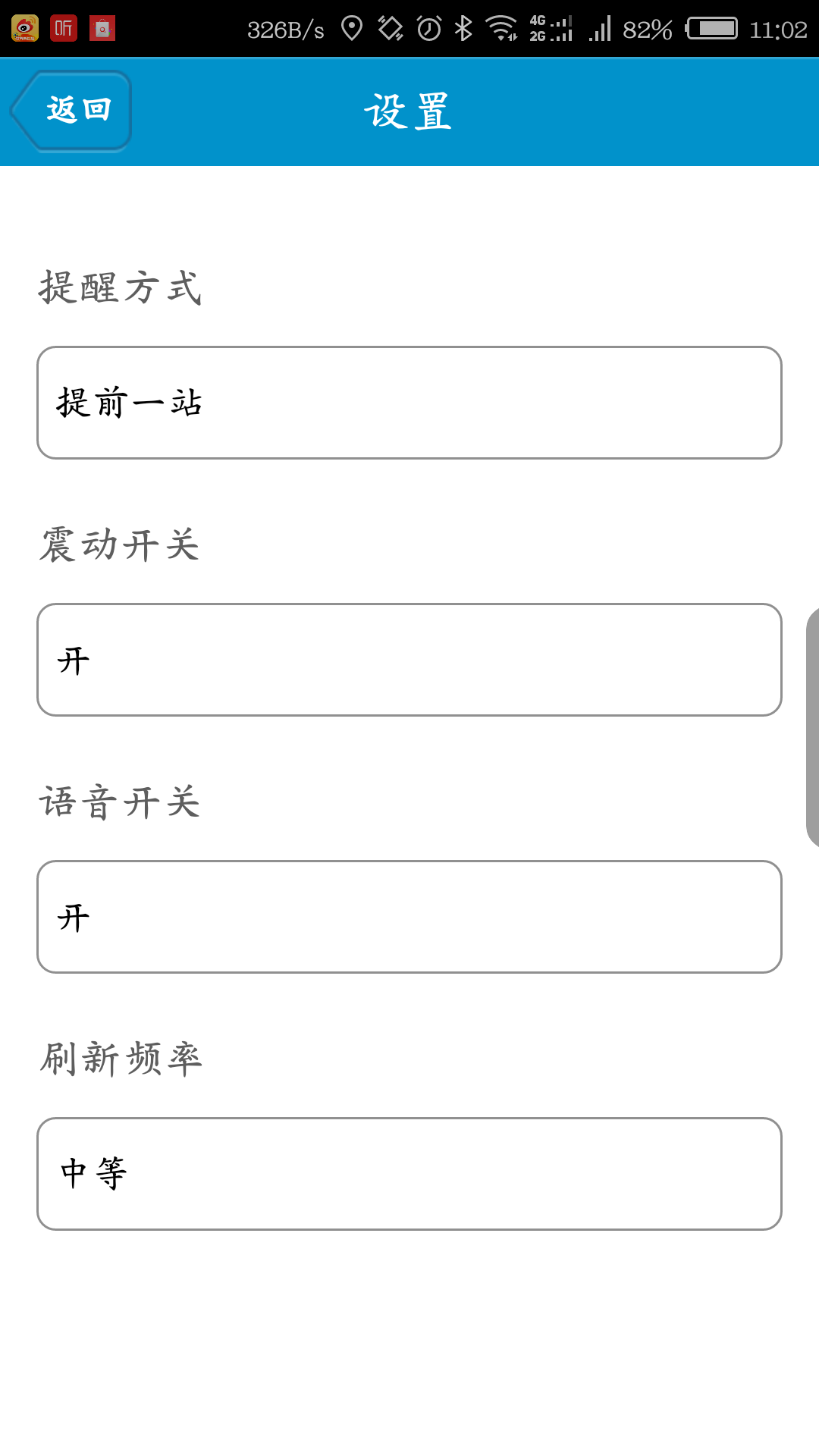
Task: Click the red shopping app notification icon
Action: click(102, 27)
